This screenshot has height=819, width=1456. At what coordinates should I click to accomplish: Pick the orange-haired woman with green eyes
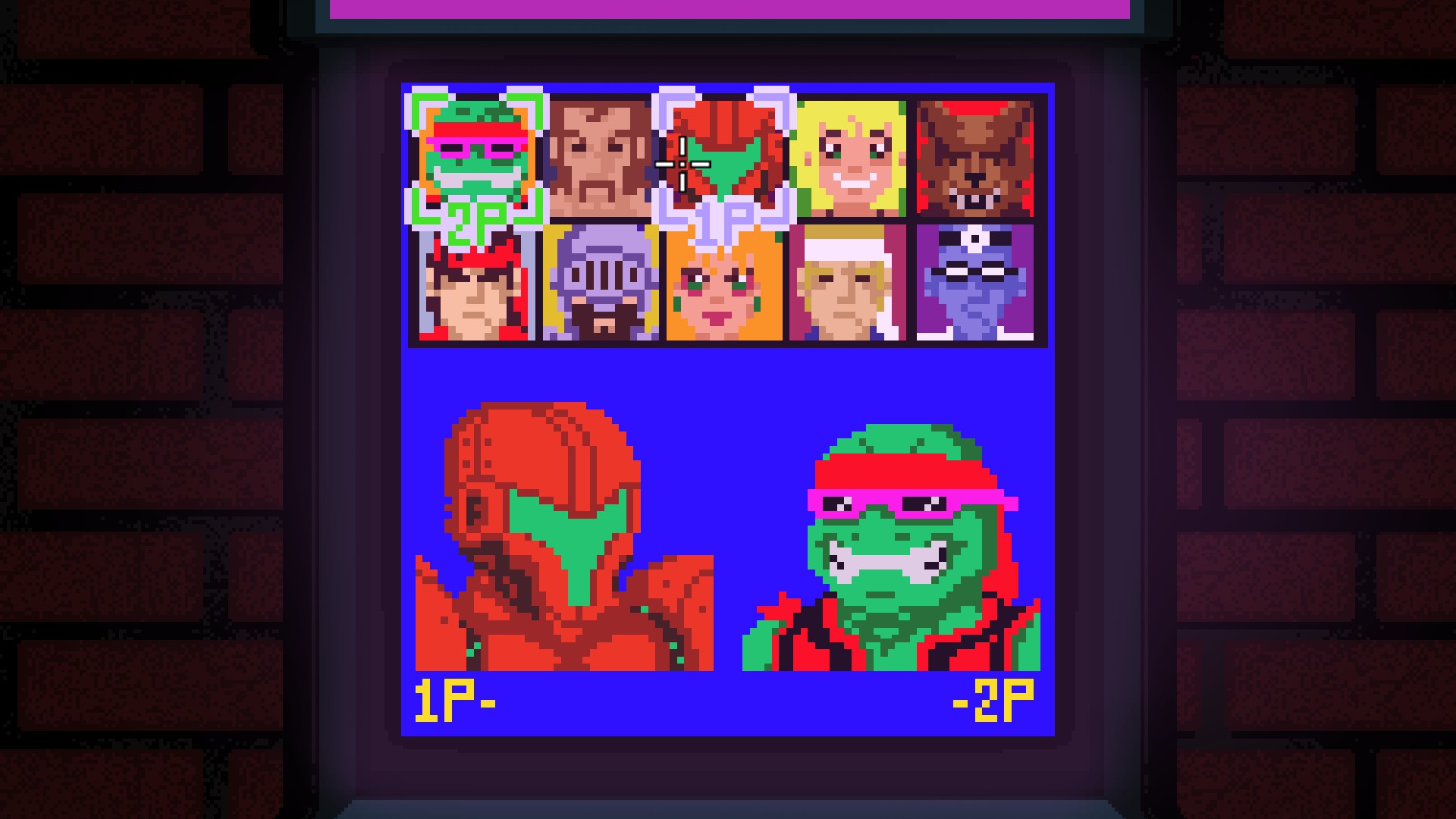[x=724, y=284]
